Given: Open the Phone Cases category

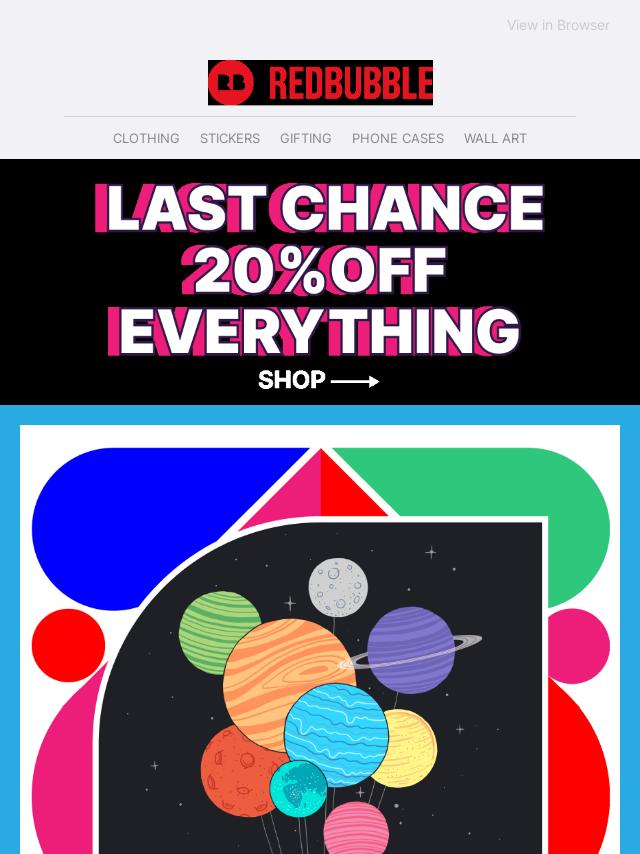Looking at the screenshot, I should pyautogui.click(x=397, y=138).
